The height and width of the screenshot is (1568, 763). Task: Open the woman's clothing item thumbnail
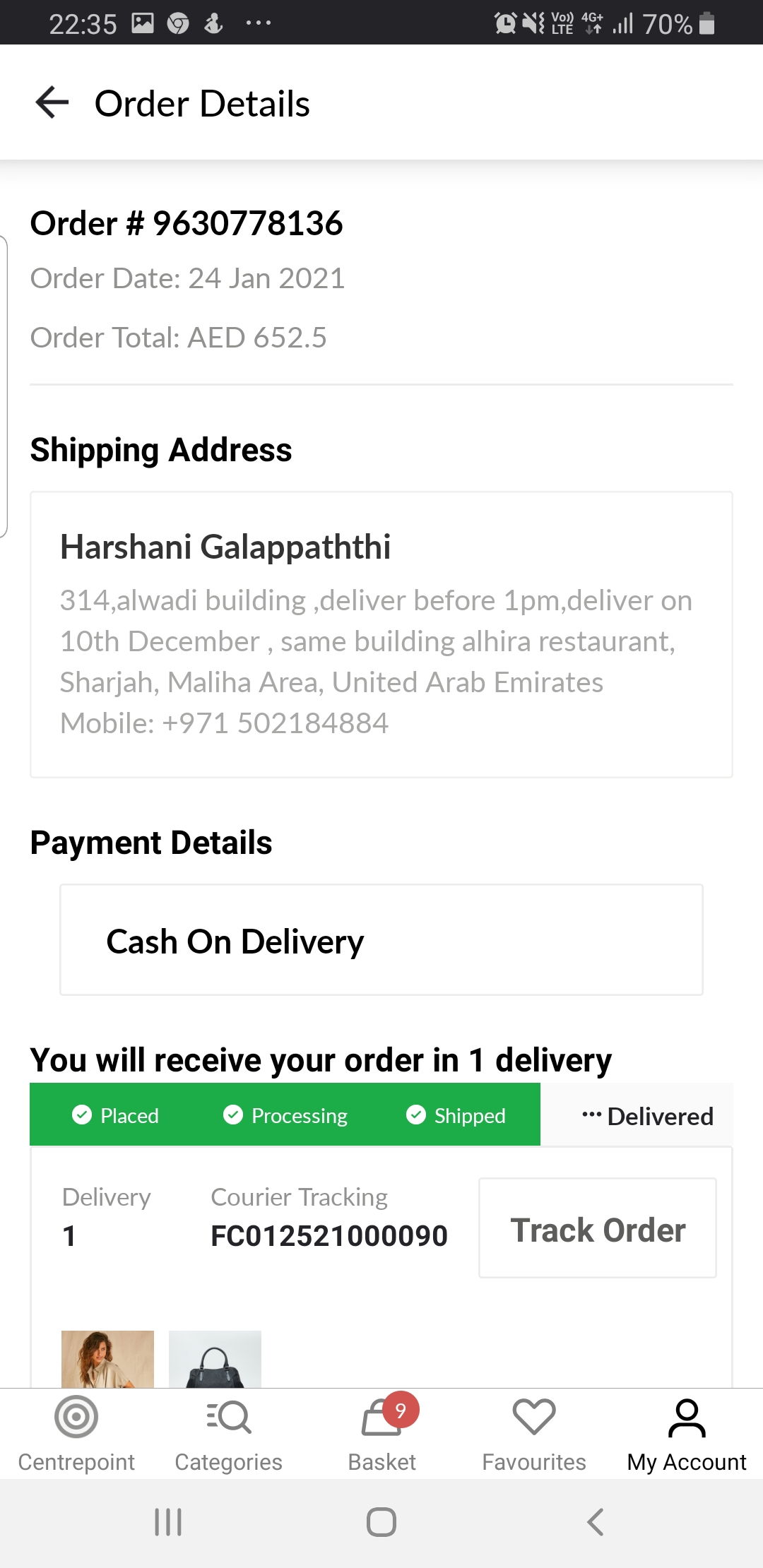(107, 1359)
